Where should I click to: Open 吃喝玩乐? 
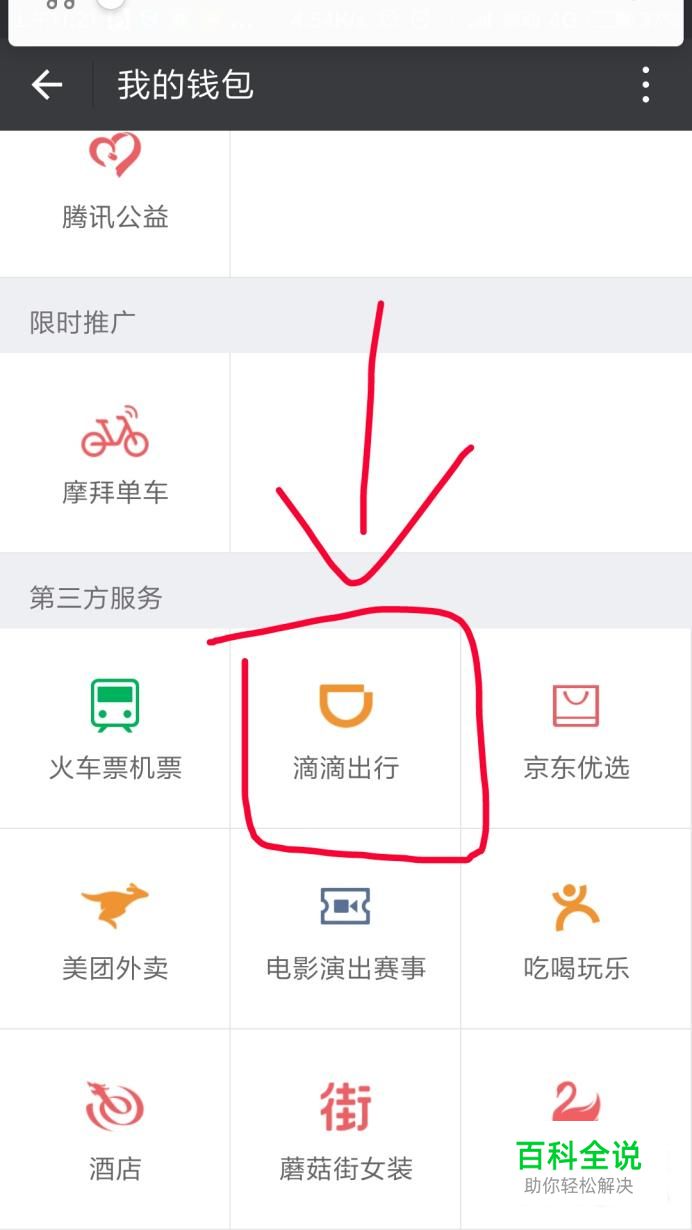[x=577, y=929]
